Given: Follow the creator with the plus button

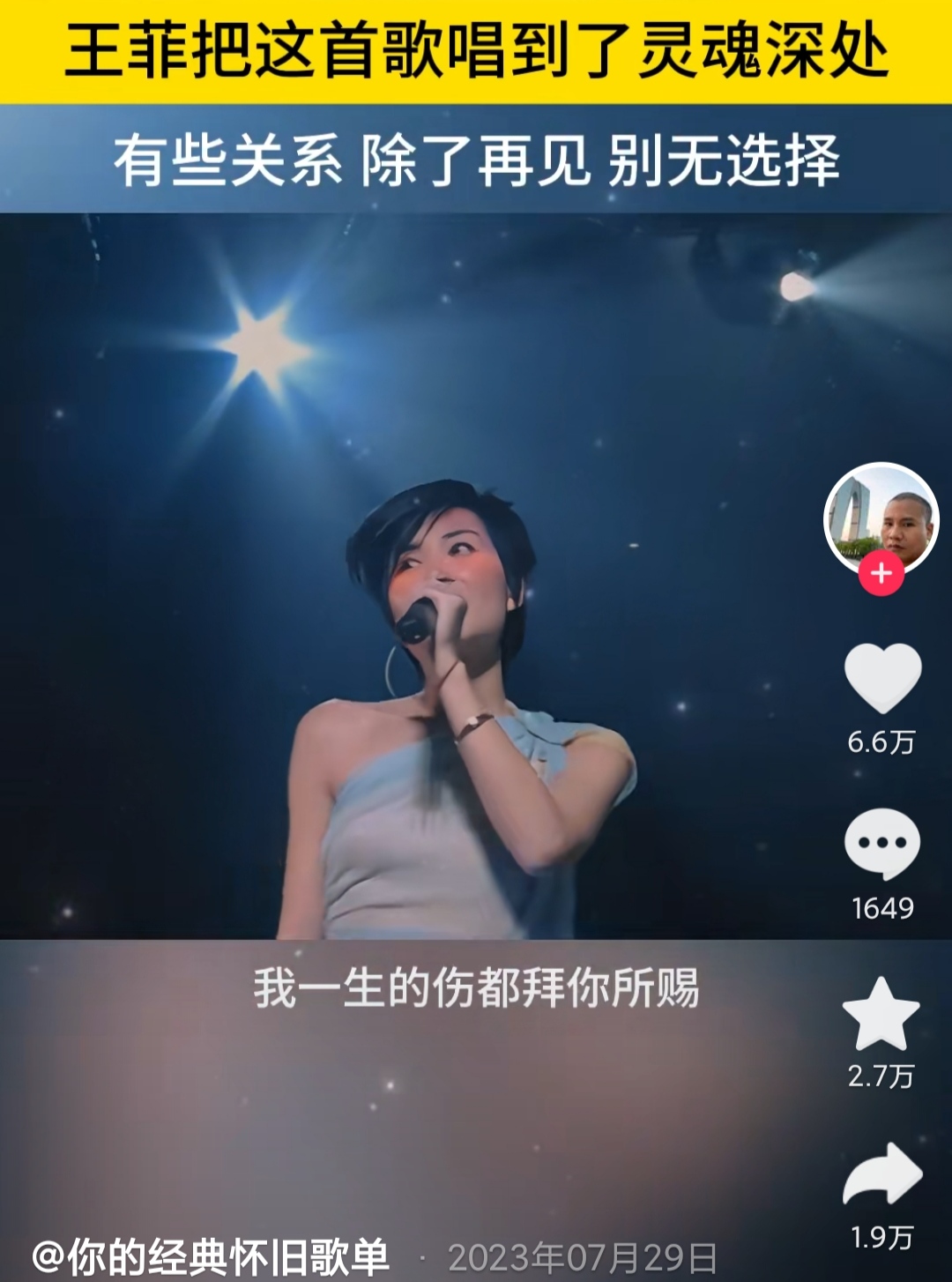Looking at the screenshot, I should 881,574.
